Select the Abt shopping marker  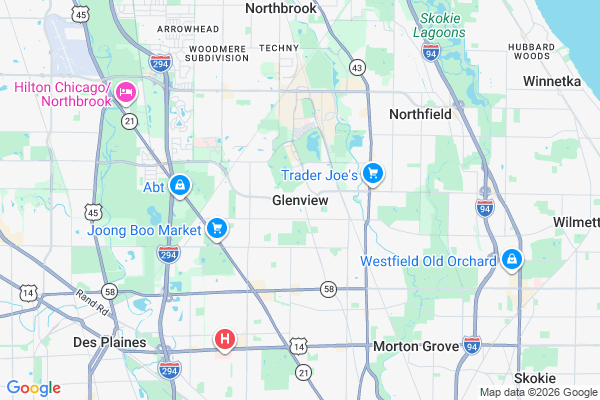(x=179, y=184)
